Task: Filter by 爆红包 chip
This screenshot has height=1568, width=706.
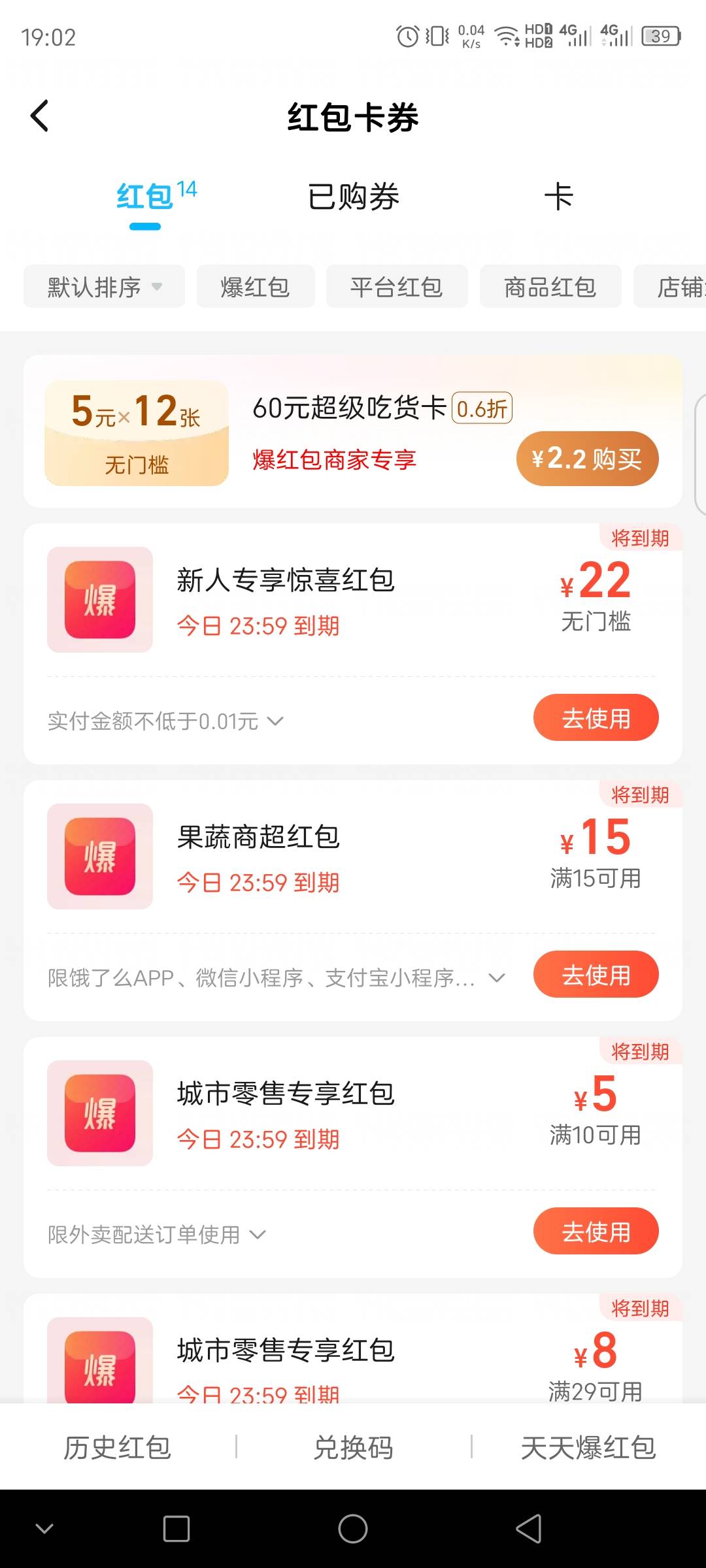Action: [256, 286]
